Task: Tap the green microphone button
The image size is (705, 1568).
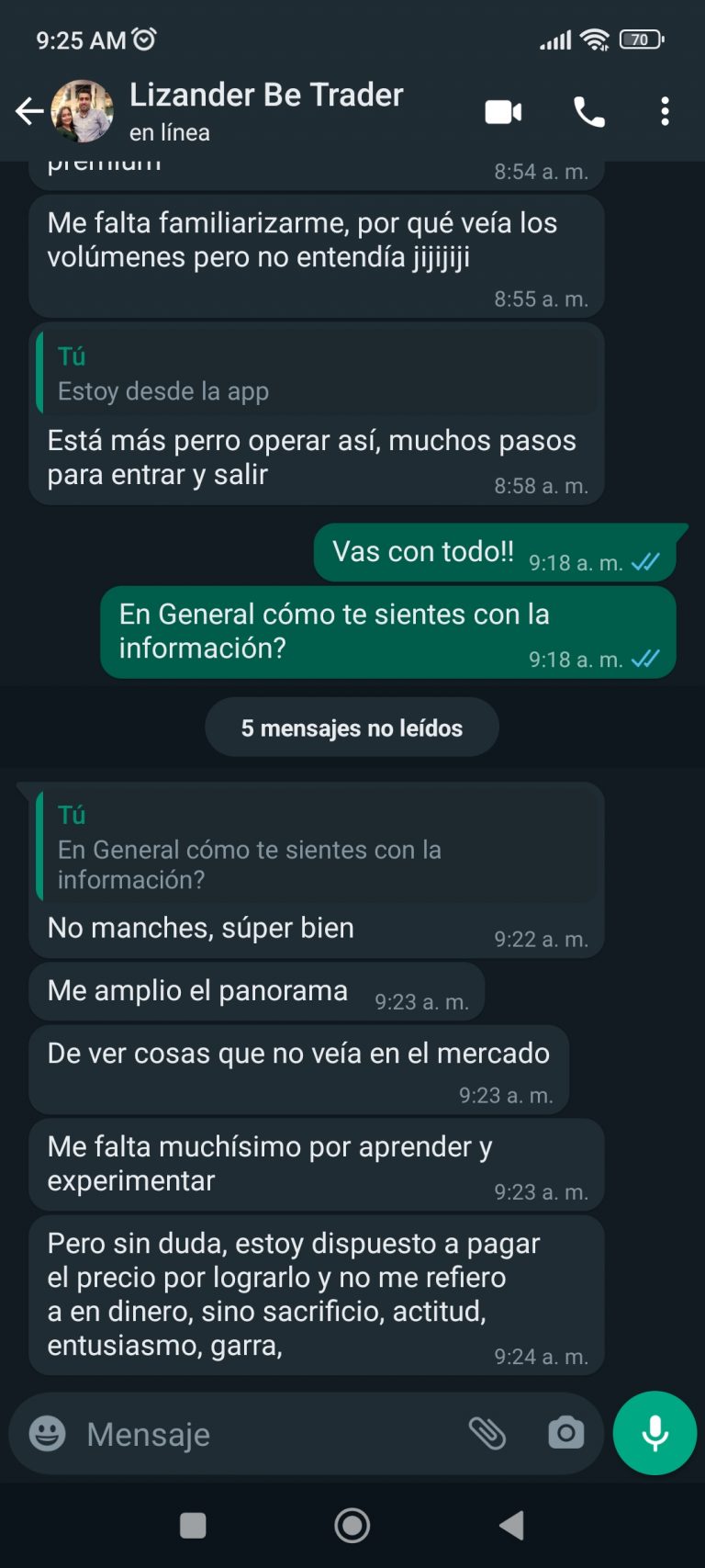Action: point(655,1433)
